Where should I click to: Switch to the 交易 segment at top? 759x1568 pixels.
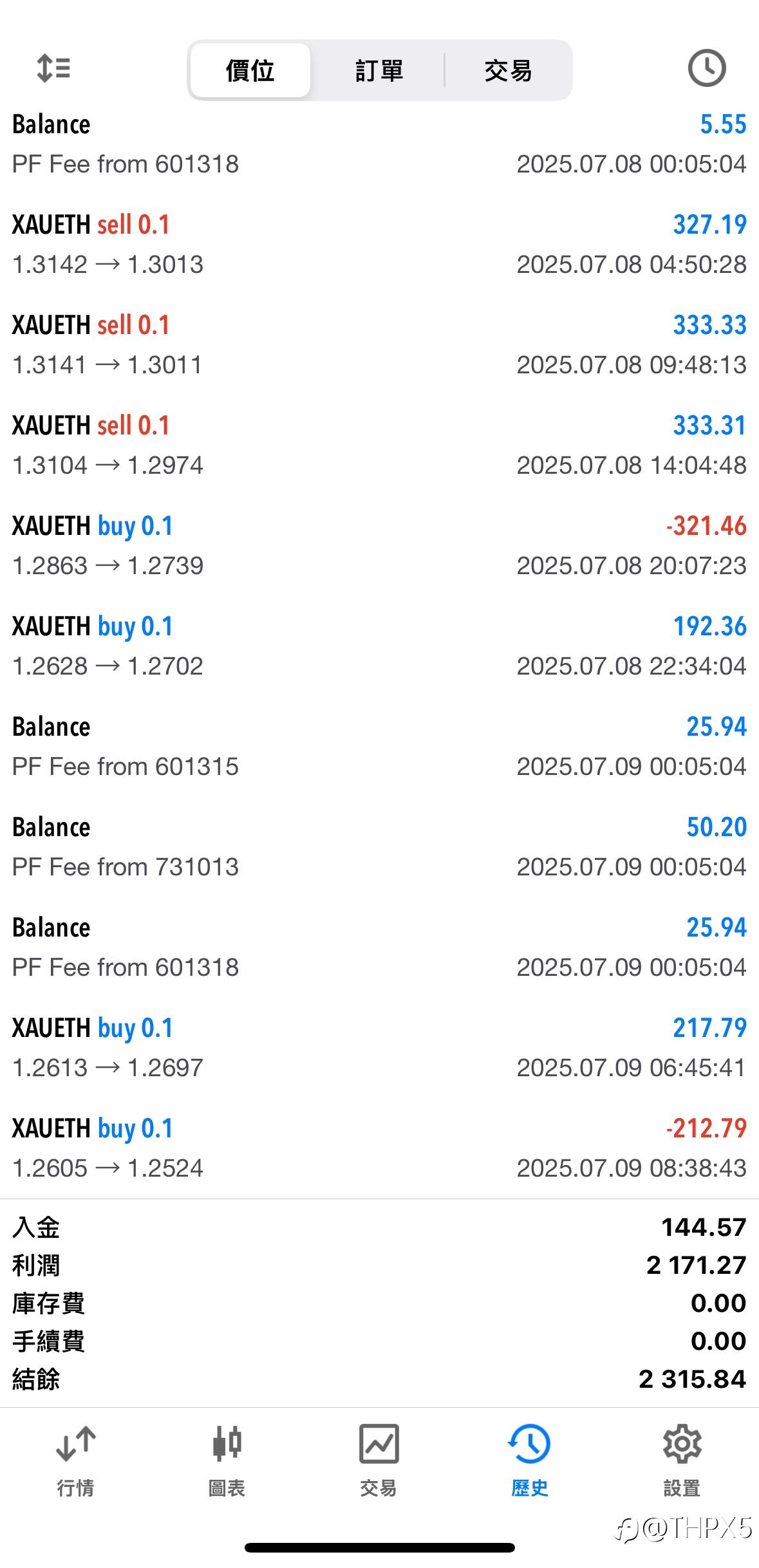click(508, 70)
